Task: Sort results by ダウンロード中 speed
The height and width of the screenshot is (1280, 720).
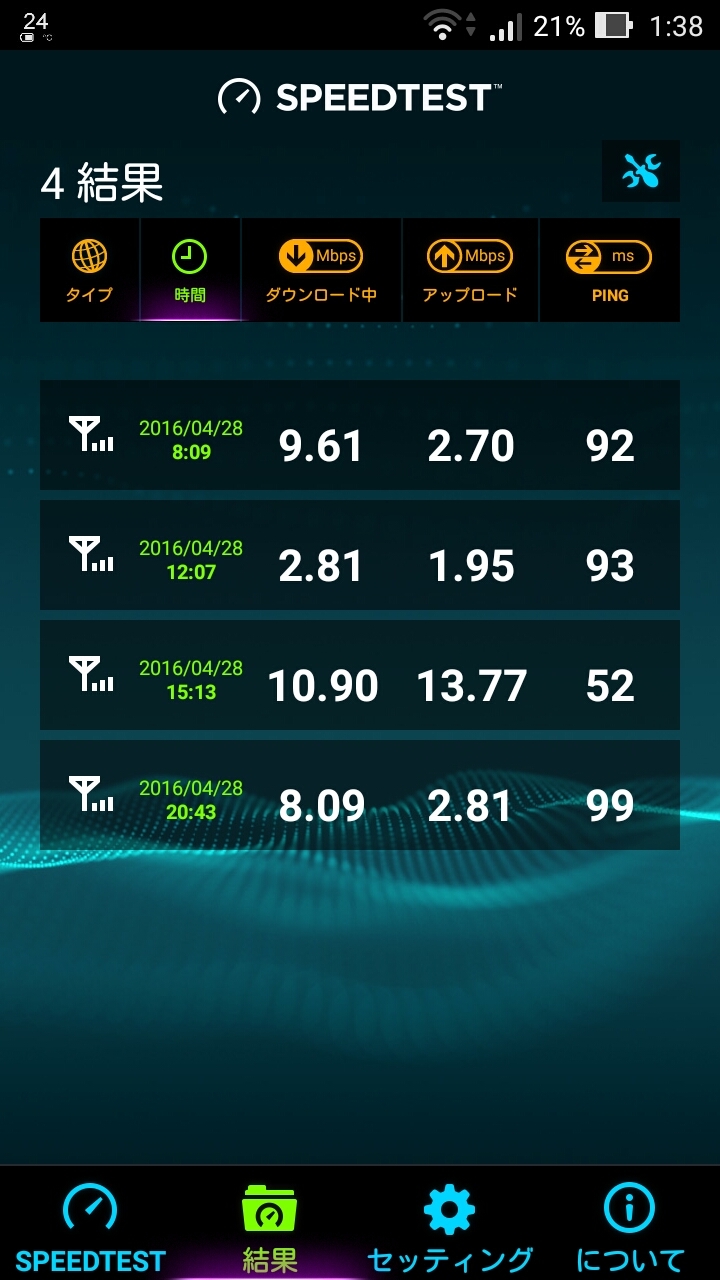Action: 321,271
